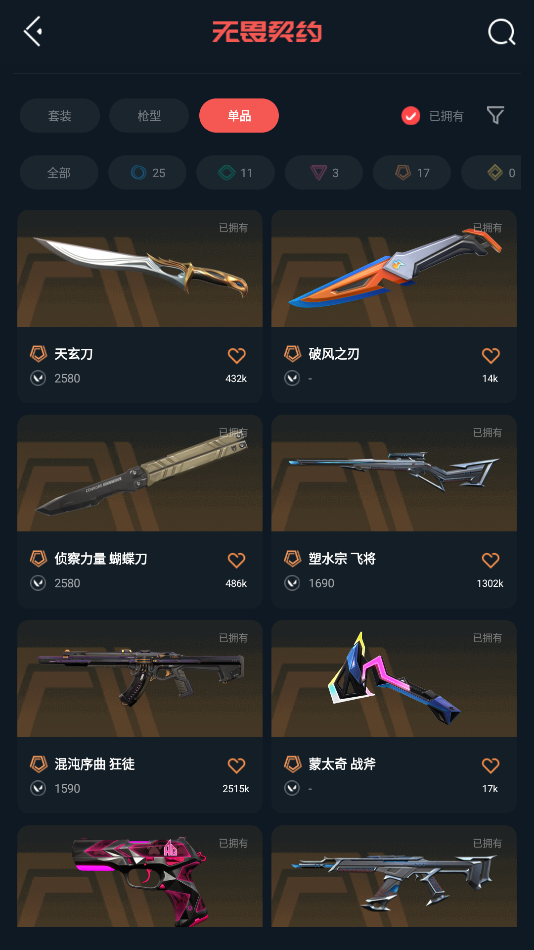
Task: Uncheck the 已拥有 checkbox
Action: click(x=410, y=116)
